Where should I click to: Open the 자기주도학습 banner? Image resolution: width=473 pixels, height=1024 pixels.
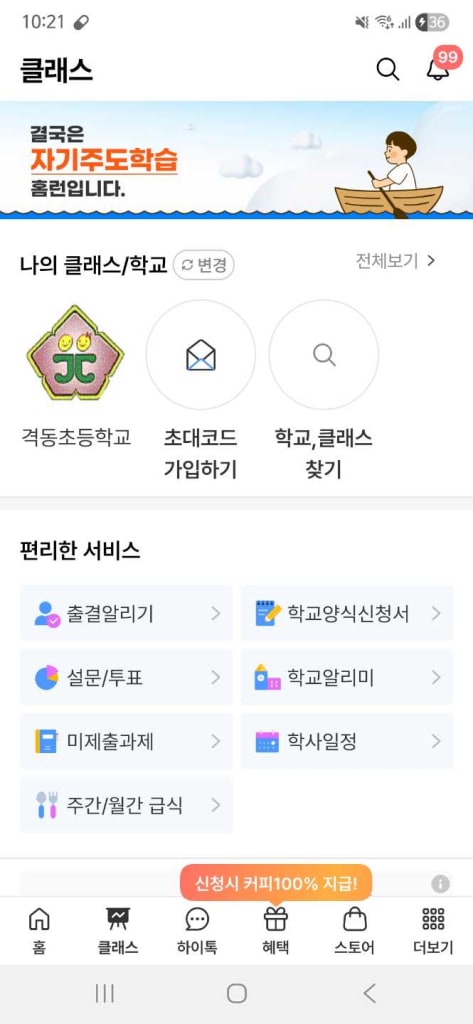[x=236, y=160]
